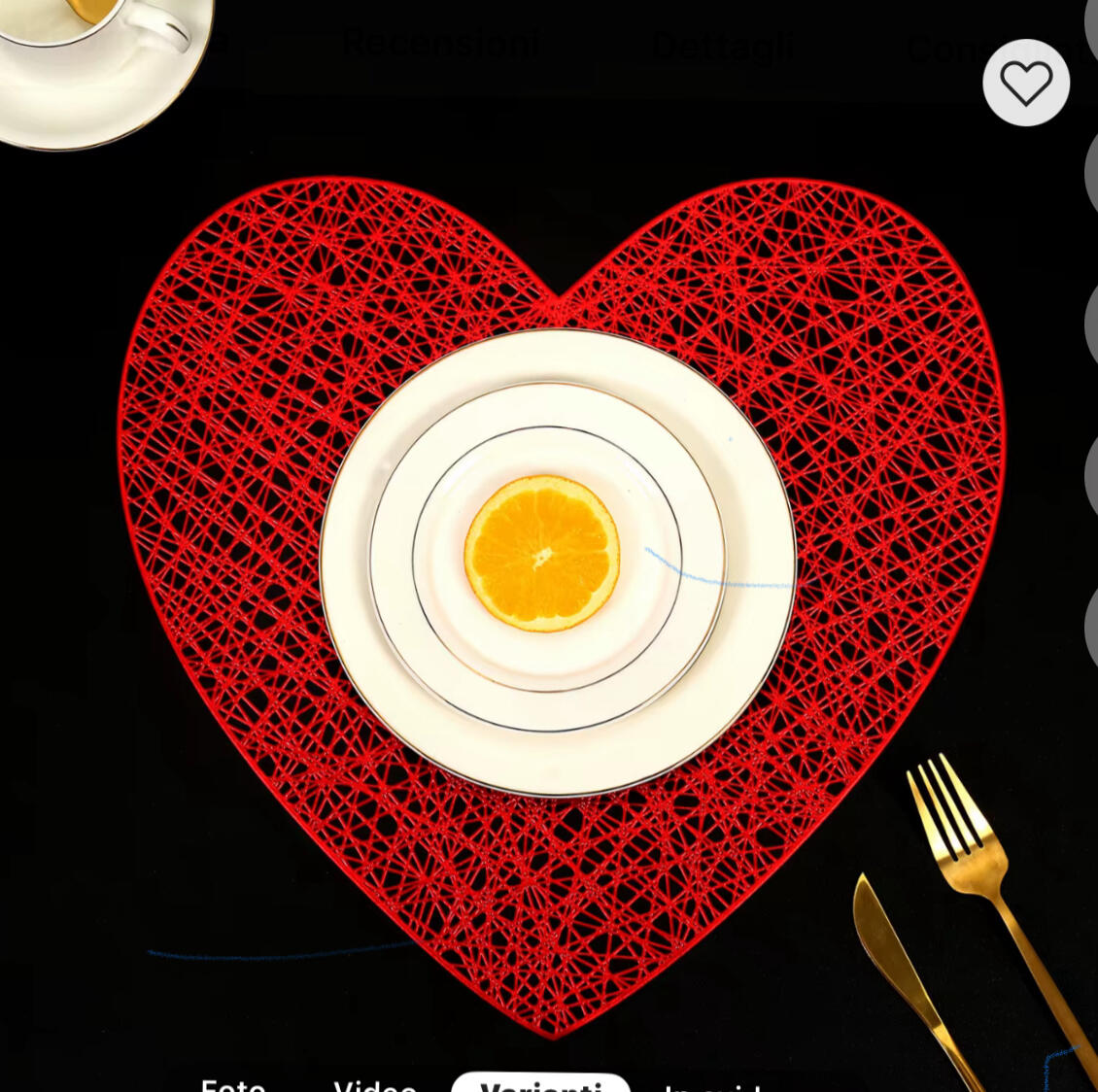The height and width of the screenshot is (1092, 1098).
Task: Open the Dettagli tab
Action: coord(722,46)
